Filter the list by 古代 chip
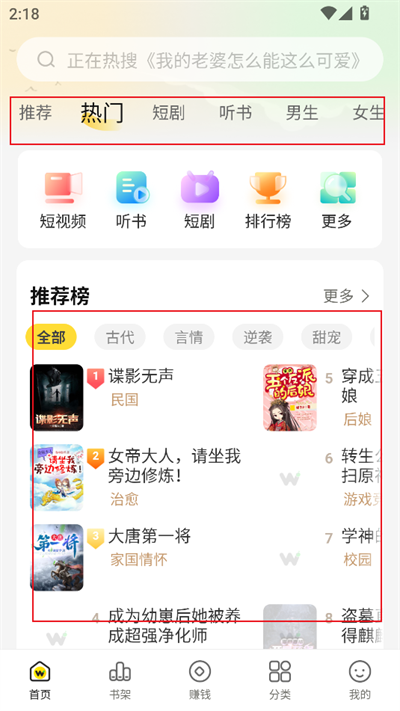This screenshot has width=400, height=711. point(120,337)
